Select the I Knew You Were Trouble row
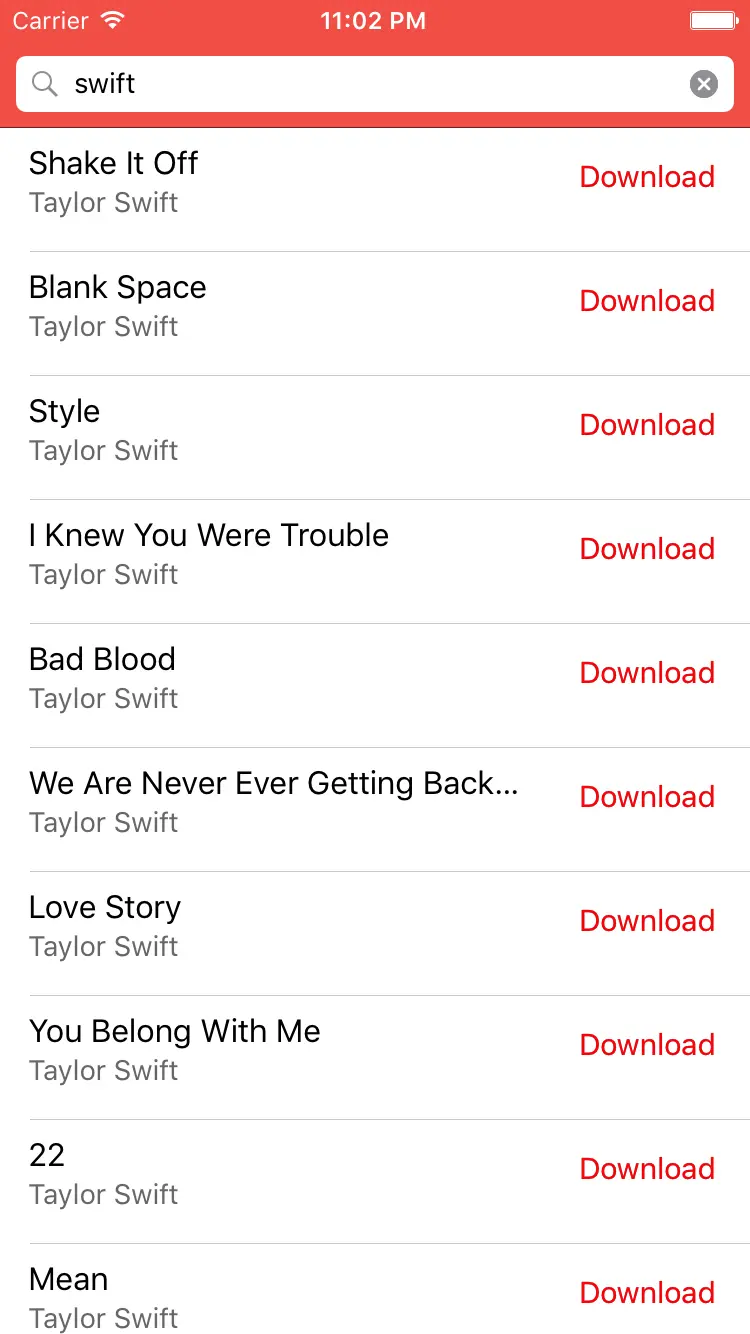The width and height of the screenshot is (750, 1334). click(250, 554)
